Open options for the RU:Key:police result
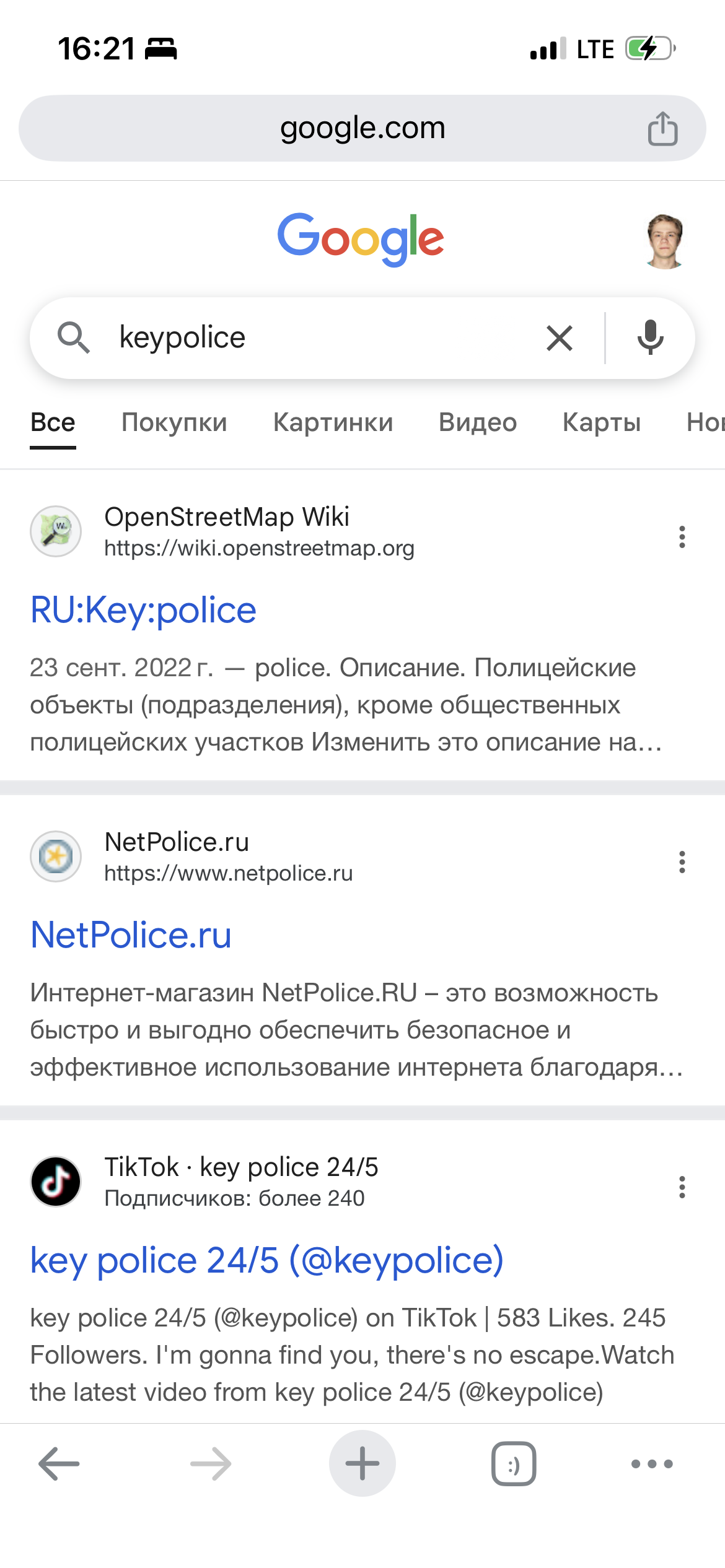This screenshot has height=1568, width=725. (x=682, y=538)
